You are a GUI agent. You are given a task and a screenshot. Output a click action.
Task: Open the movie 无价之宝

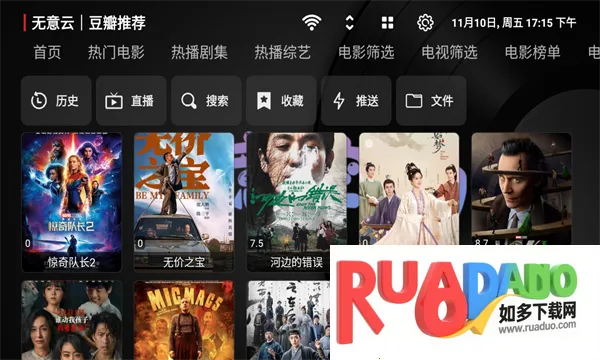(184, 202)
